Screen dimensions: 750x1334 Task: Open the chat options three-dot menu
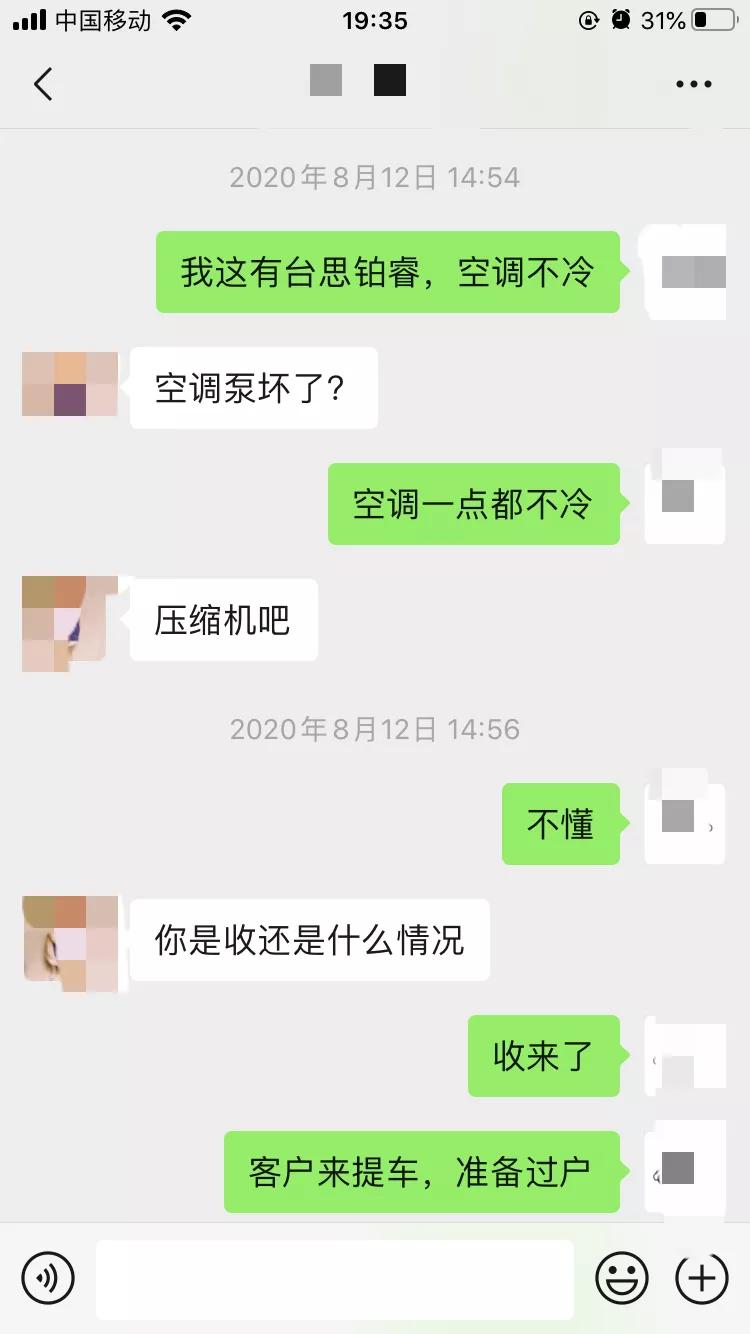[692, 84]
